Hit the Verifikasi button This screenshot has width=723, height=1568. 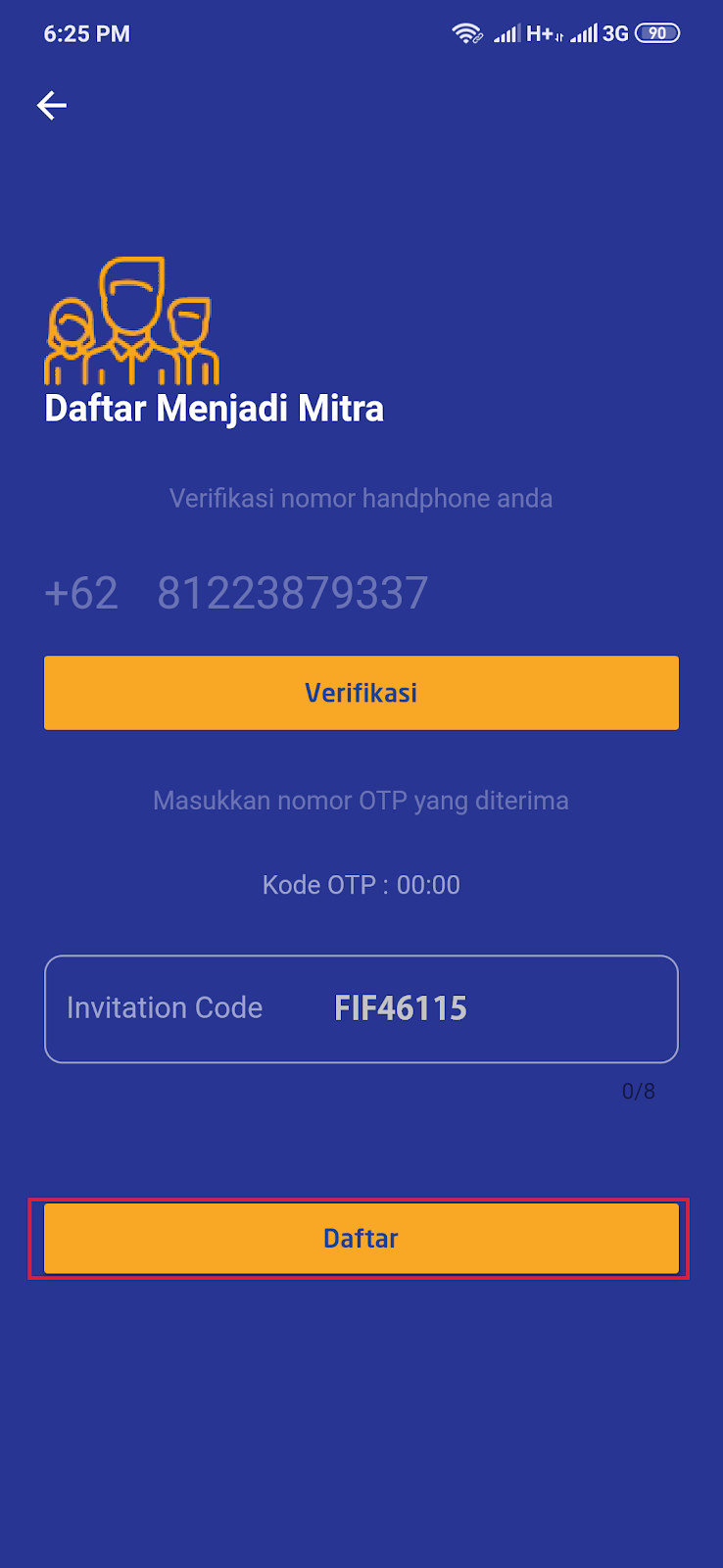click(x=361, y=693)
